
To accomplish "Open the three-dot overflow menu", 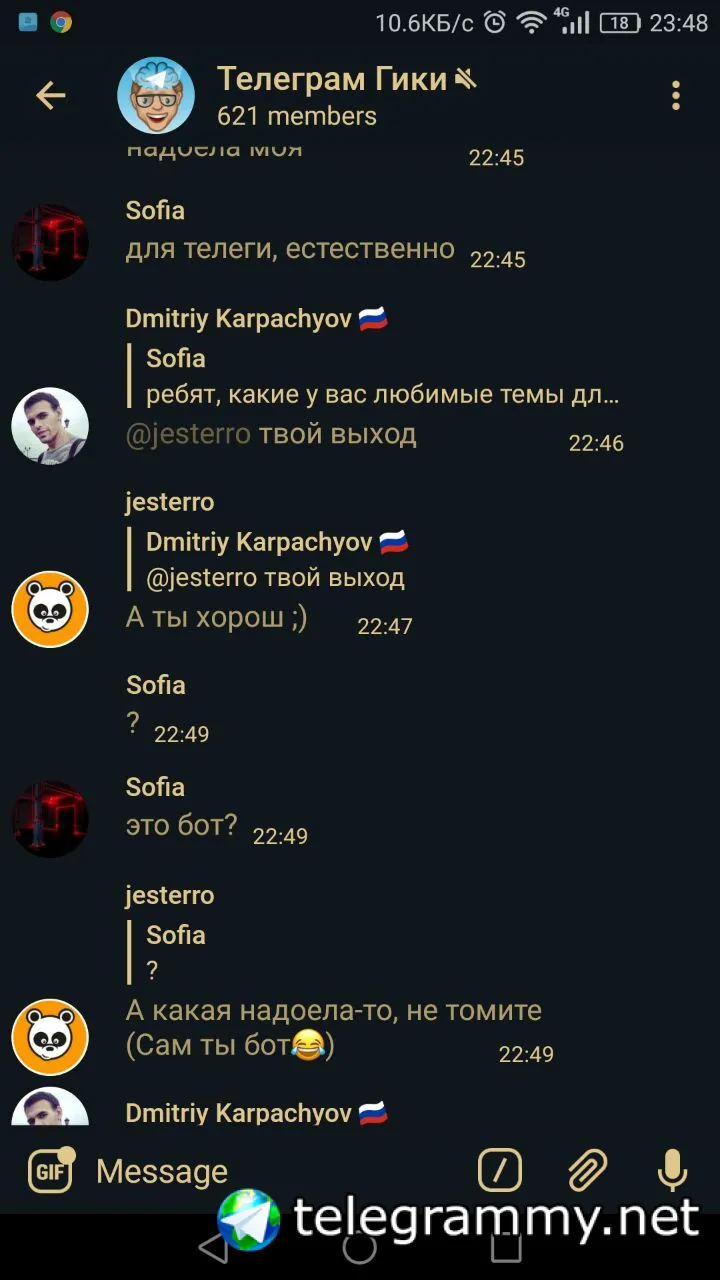I will (676, 96).
